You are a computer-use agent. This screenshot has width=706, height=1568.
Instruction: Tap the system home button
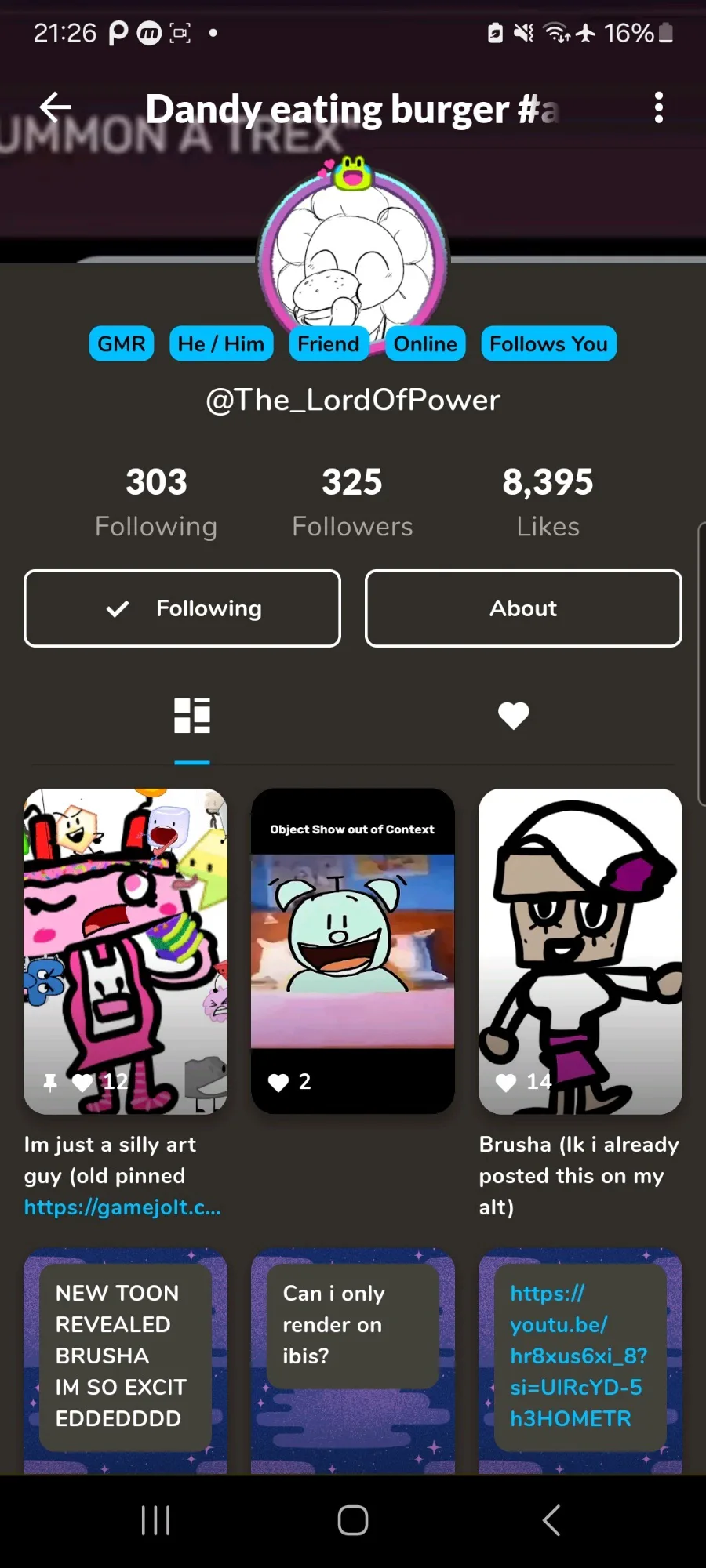[x=353, y=1520]
